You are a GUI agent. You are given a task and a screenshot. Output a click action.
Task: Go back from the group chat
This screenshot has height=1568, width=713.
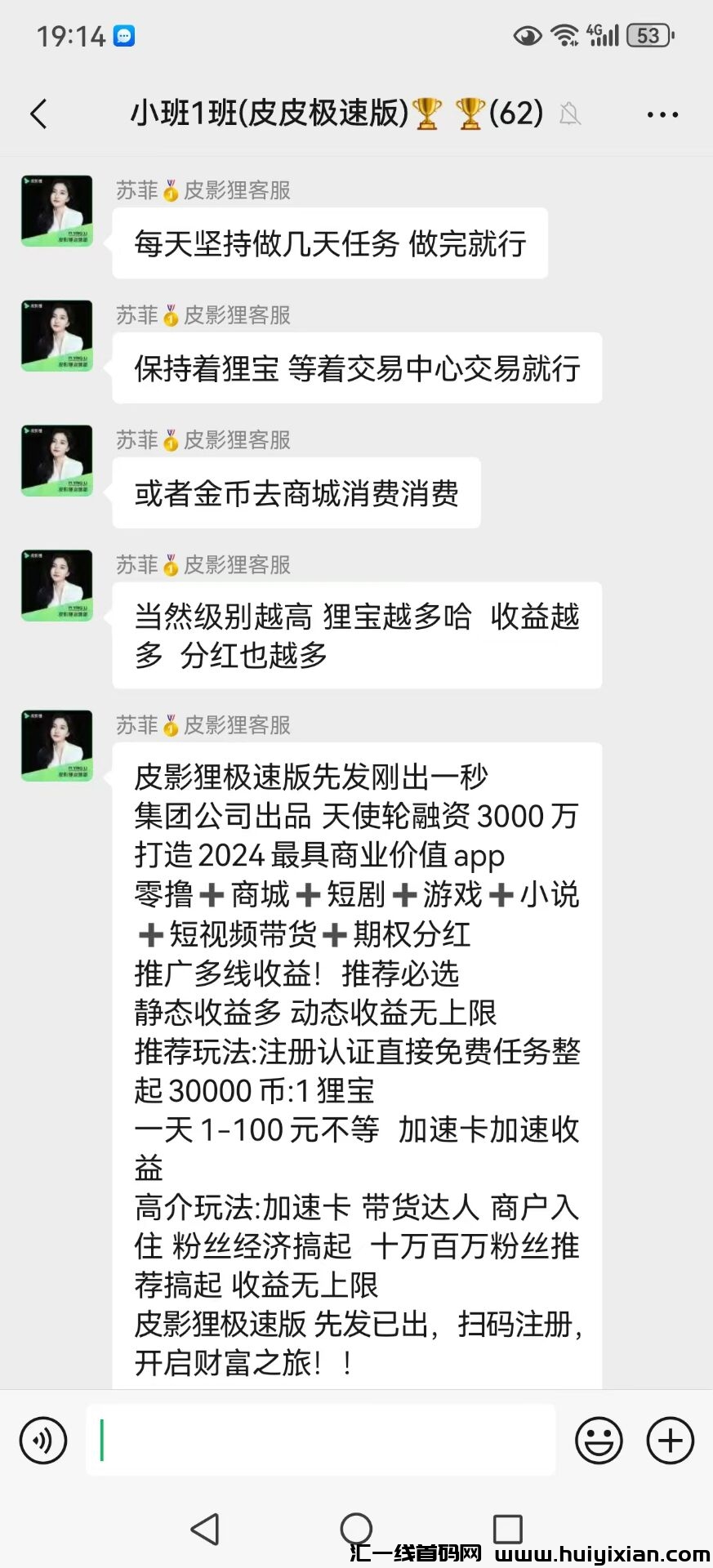point(38,114)
